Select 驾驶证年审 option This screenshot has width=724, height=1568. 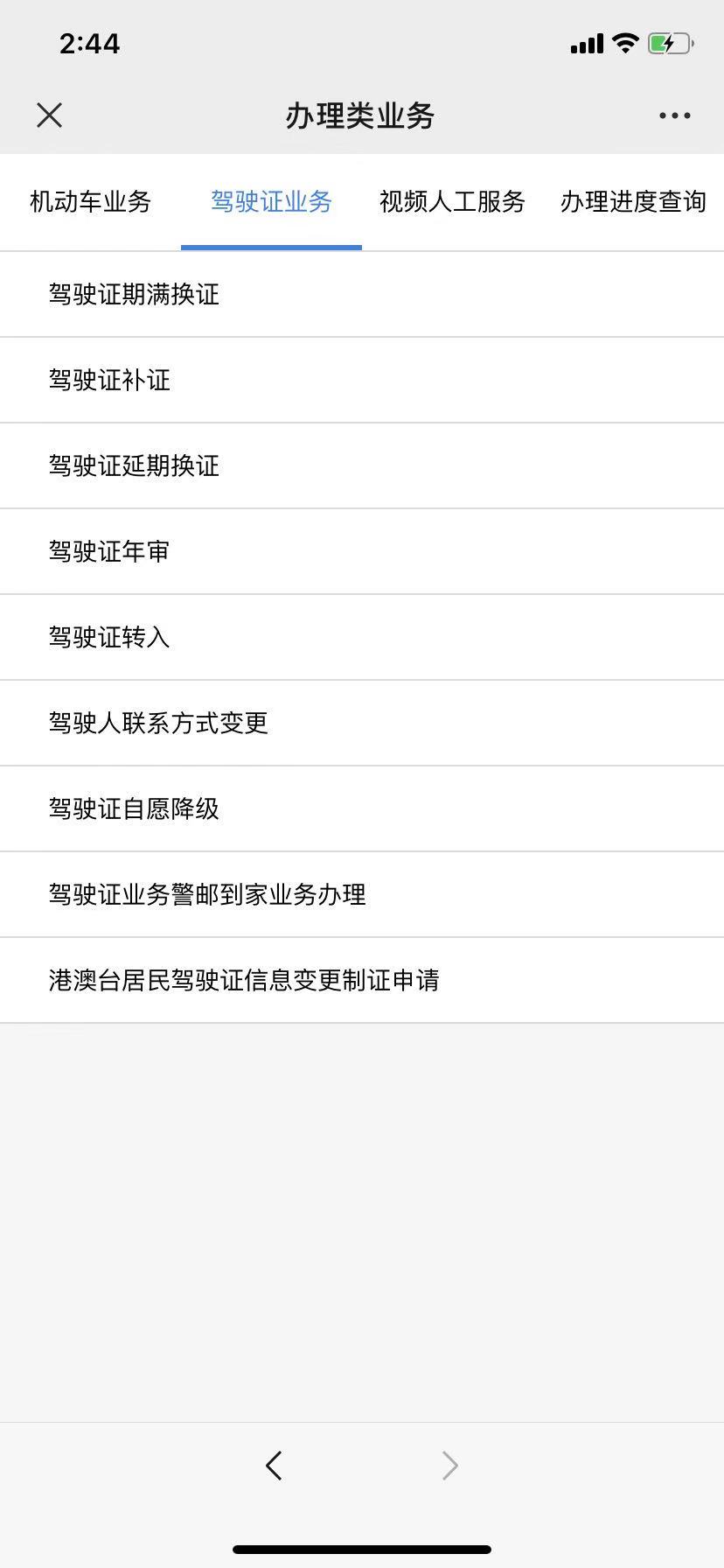(x=109, y=552)
